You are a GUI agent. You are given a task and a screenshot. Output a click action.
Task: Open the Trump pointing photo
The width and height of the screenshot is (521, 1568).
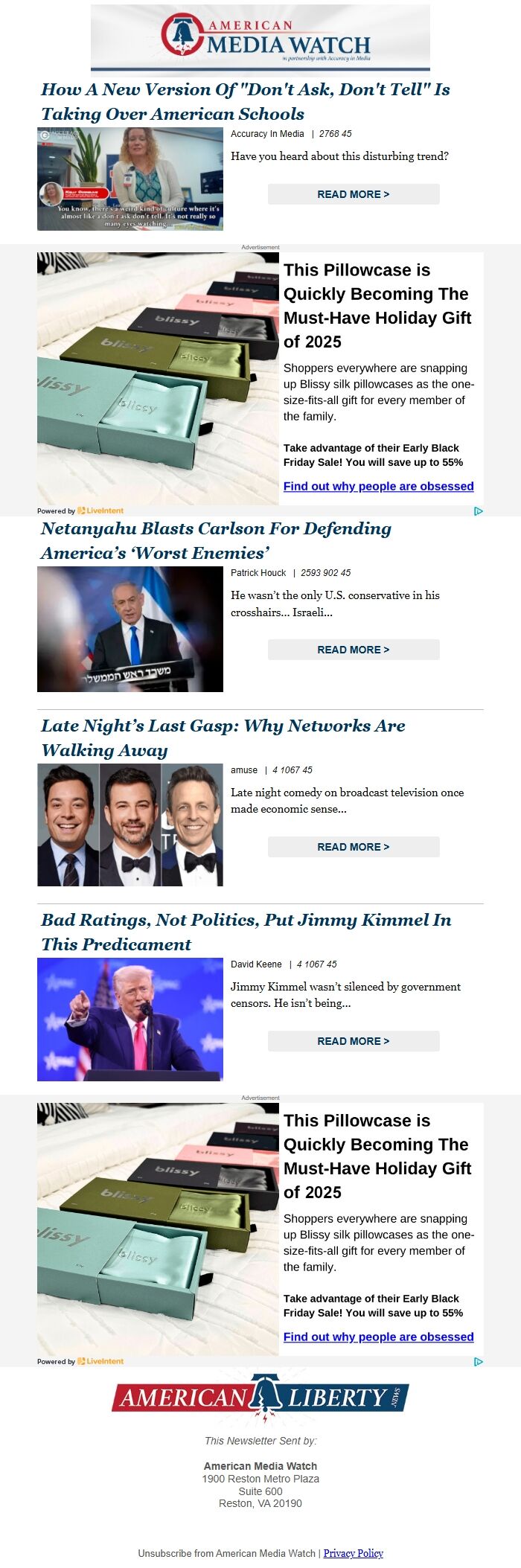pos(130,1019)
